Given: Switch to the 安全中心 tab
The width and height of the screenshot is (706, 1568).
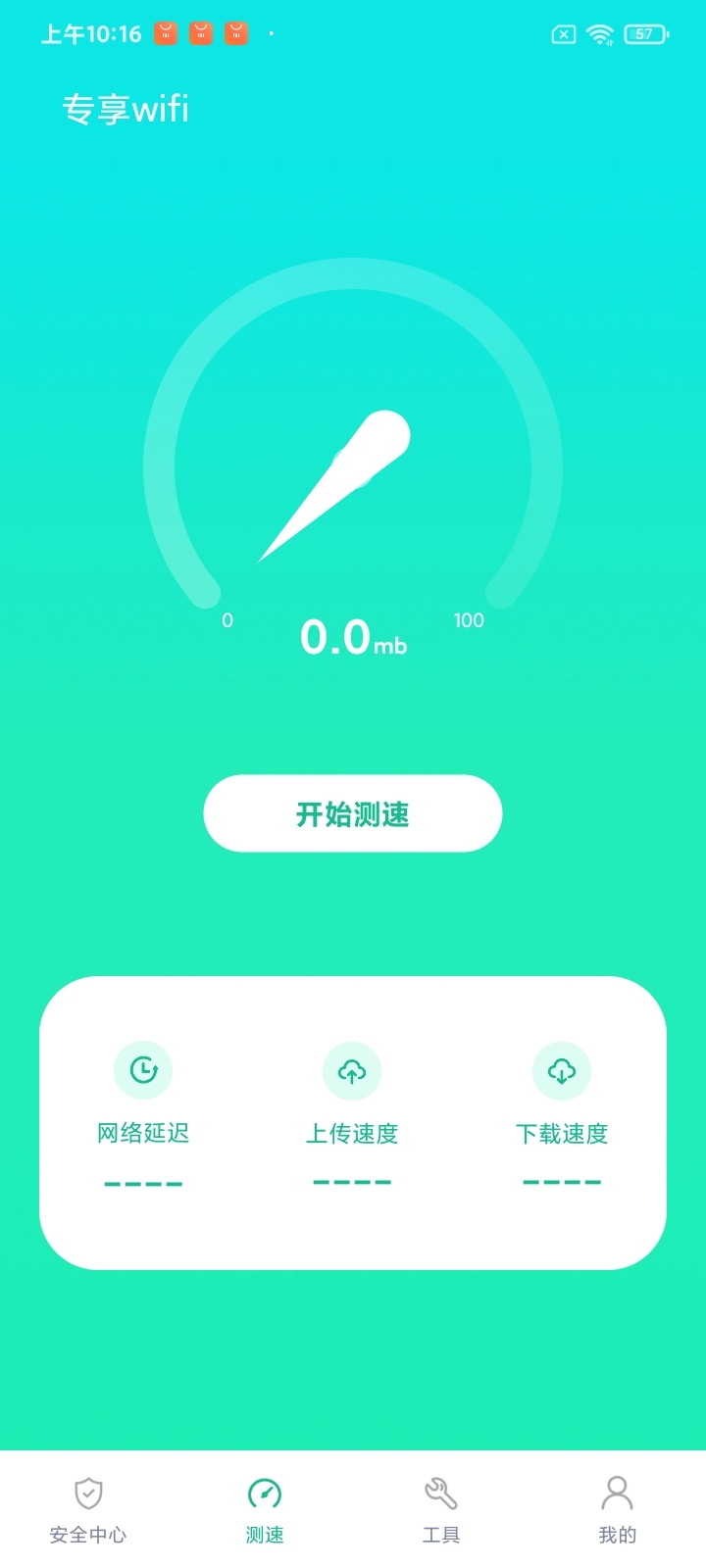Looking at the screenshot, I should (87, 1509).
